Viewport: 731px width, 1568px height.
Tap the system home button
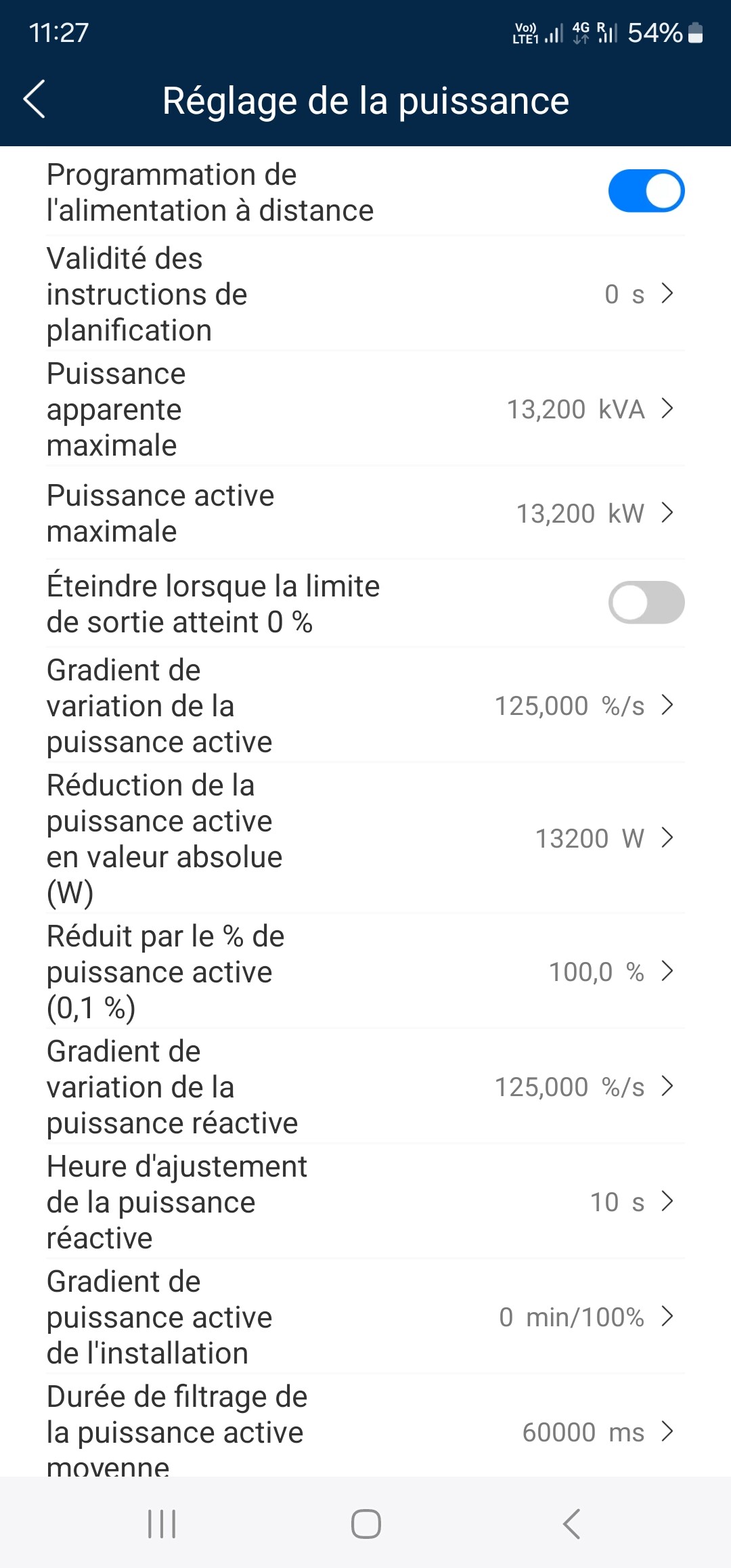[x=365, y=1524]
